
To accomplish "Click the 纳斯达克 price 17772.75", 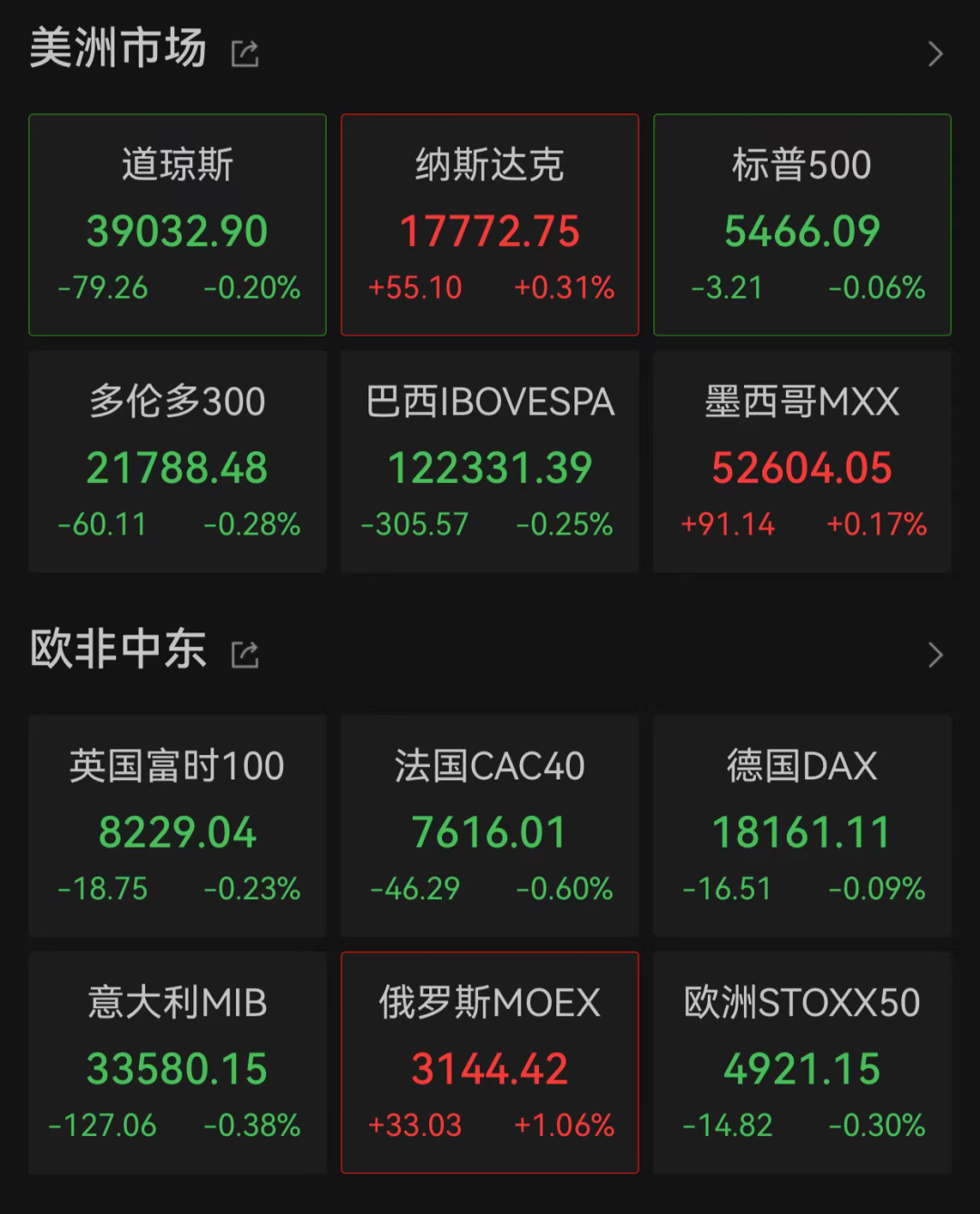I will [x=489, y=232].
